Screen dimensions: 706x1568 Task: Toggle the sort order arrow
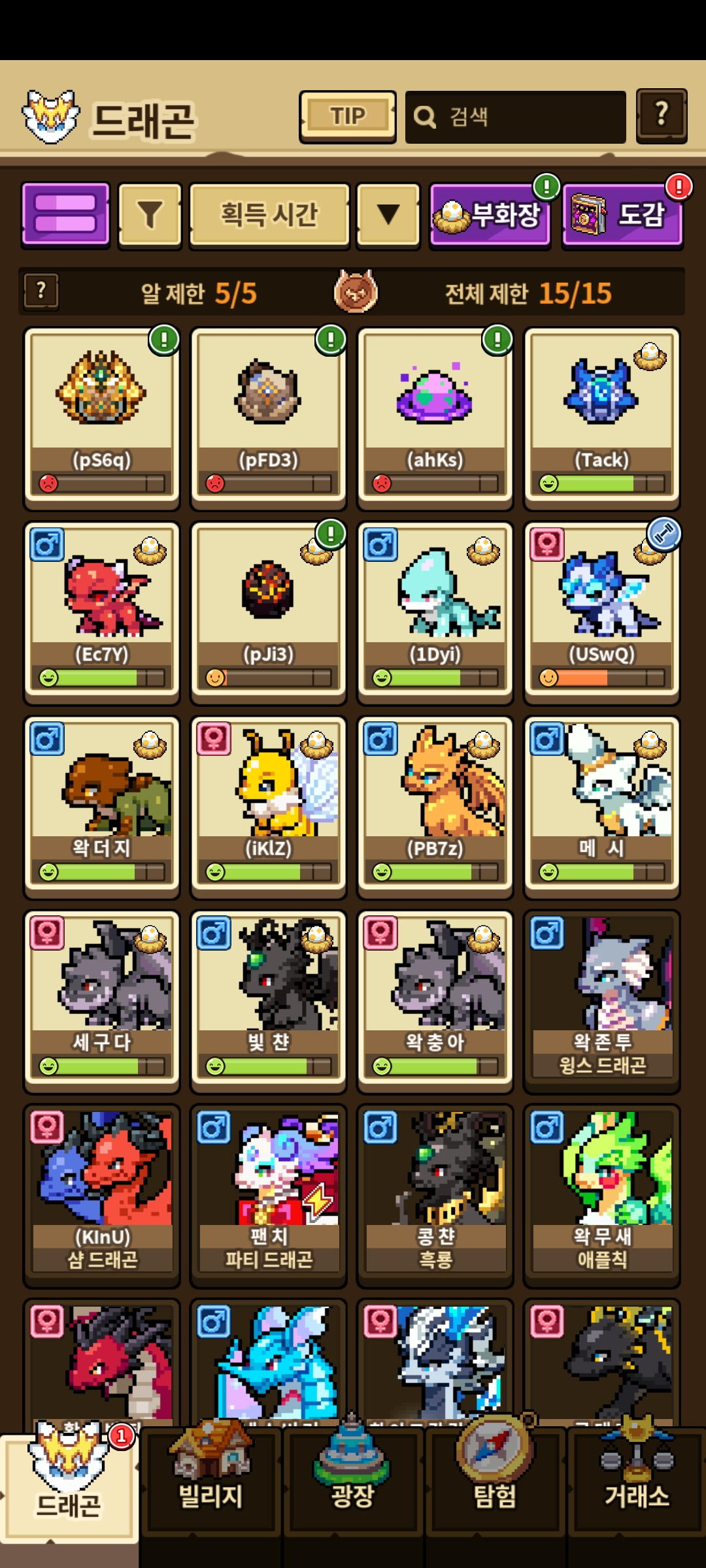click(x=388, y=215)
